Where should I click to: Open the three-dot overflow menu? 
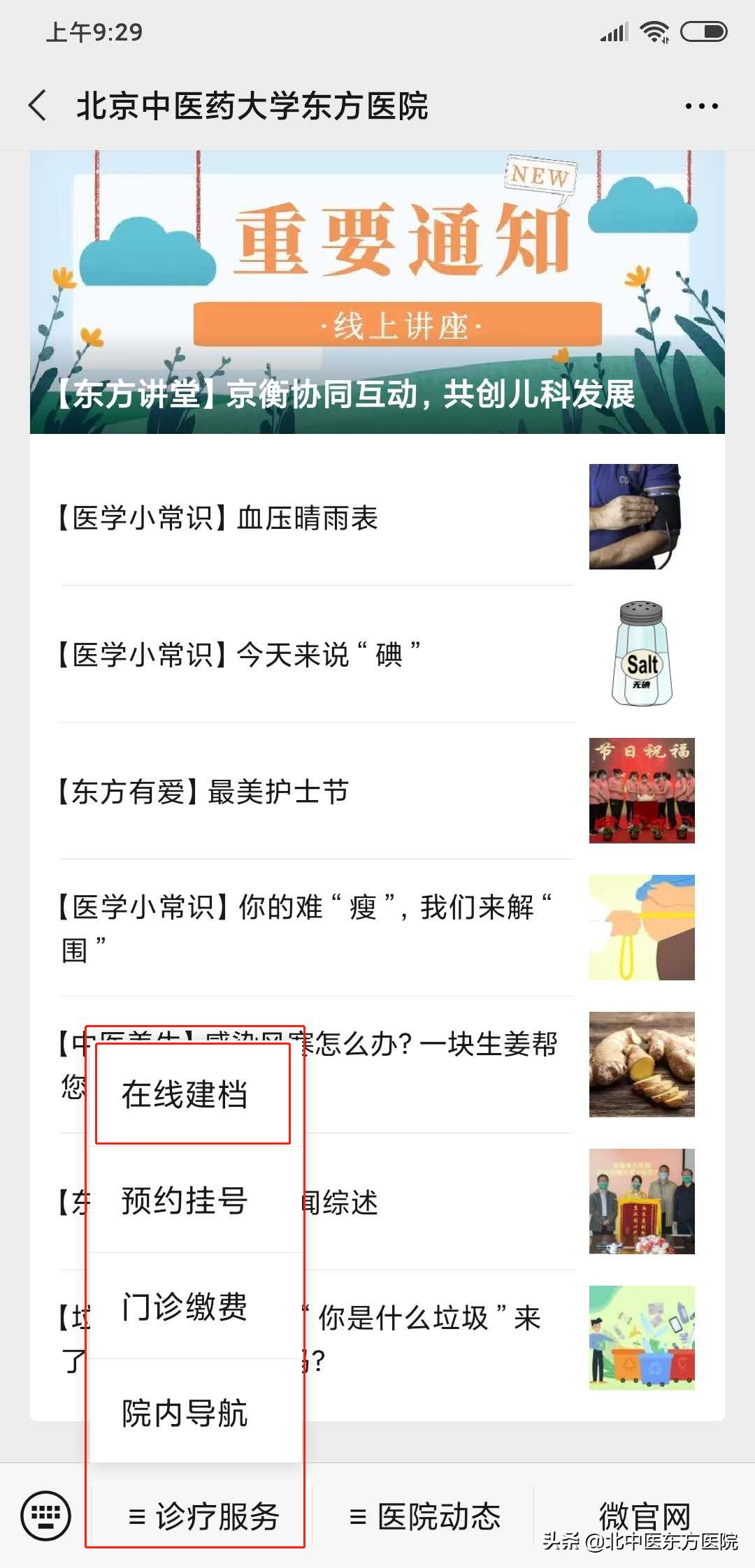[x=701, y=106]
